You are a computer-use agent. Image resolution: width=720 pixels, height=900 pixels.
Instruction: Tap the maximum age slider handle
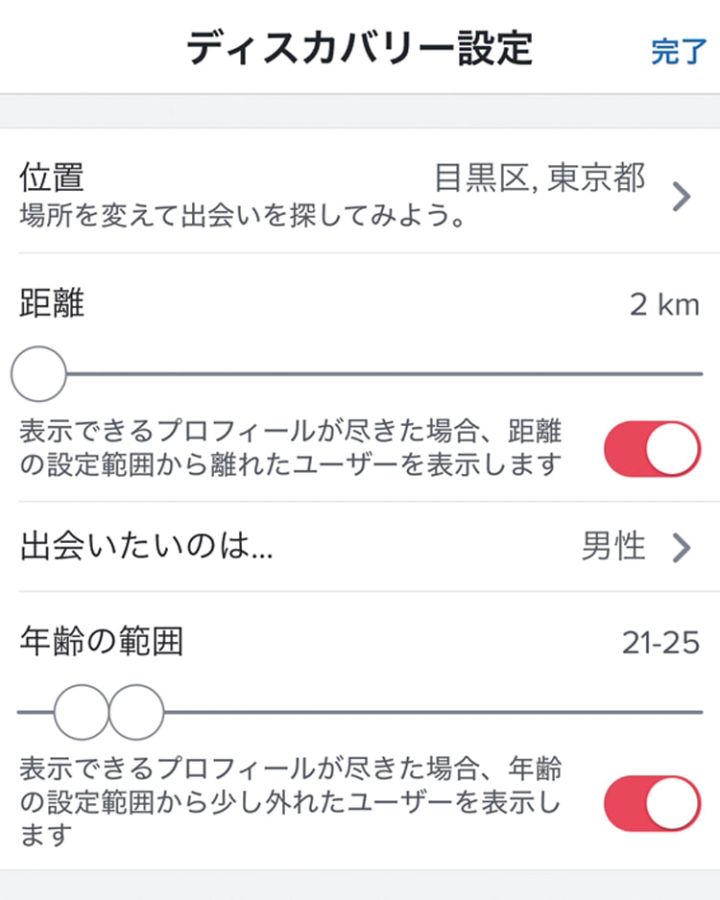coord(136,712)
